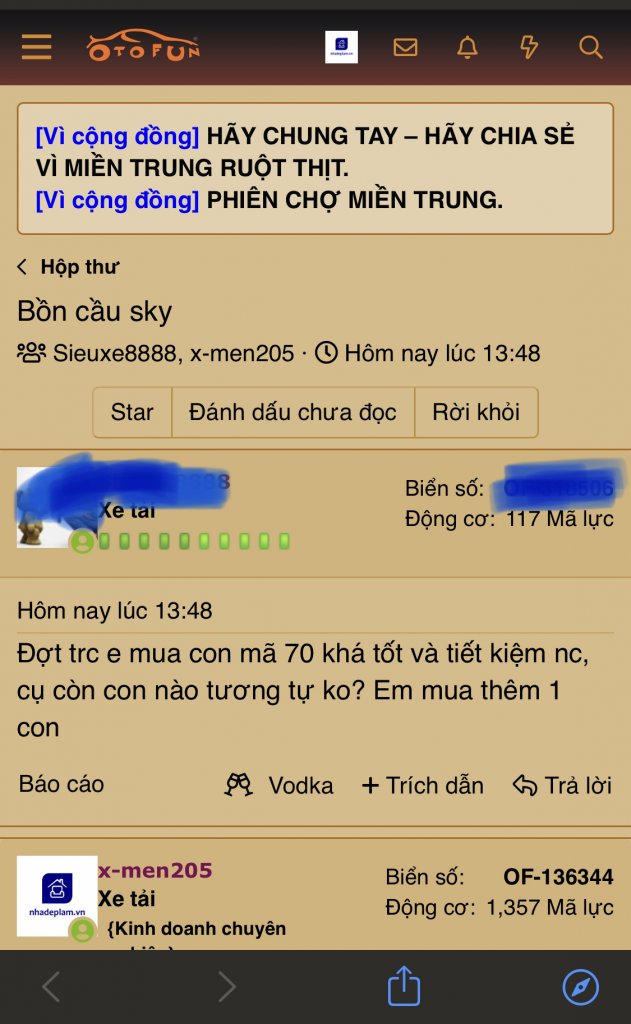Open the Safari compass button
The image size is (631, 1024).
[581, 986]
